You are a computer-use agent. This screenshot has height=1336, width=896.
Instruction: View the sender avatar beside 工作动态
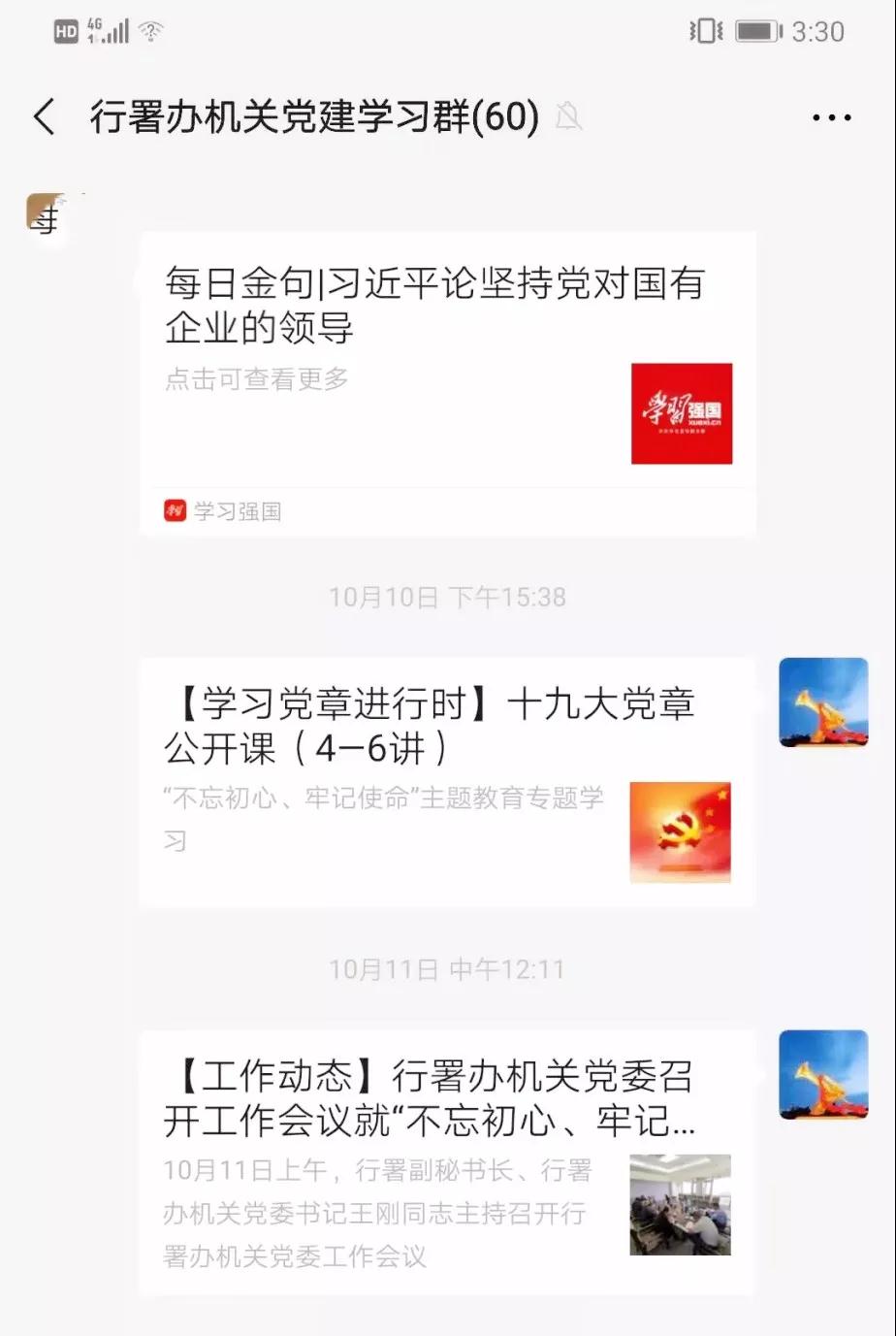tap(823, 1075)
